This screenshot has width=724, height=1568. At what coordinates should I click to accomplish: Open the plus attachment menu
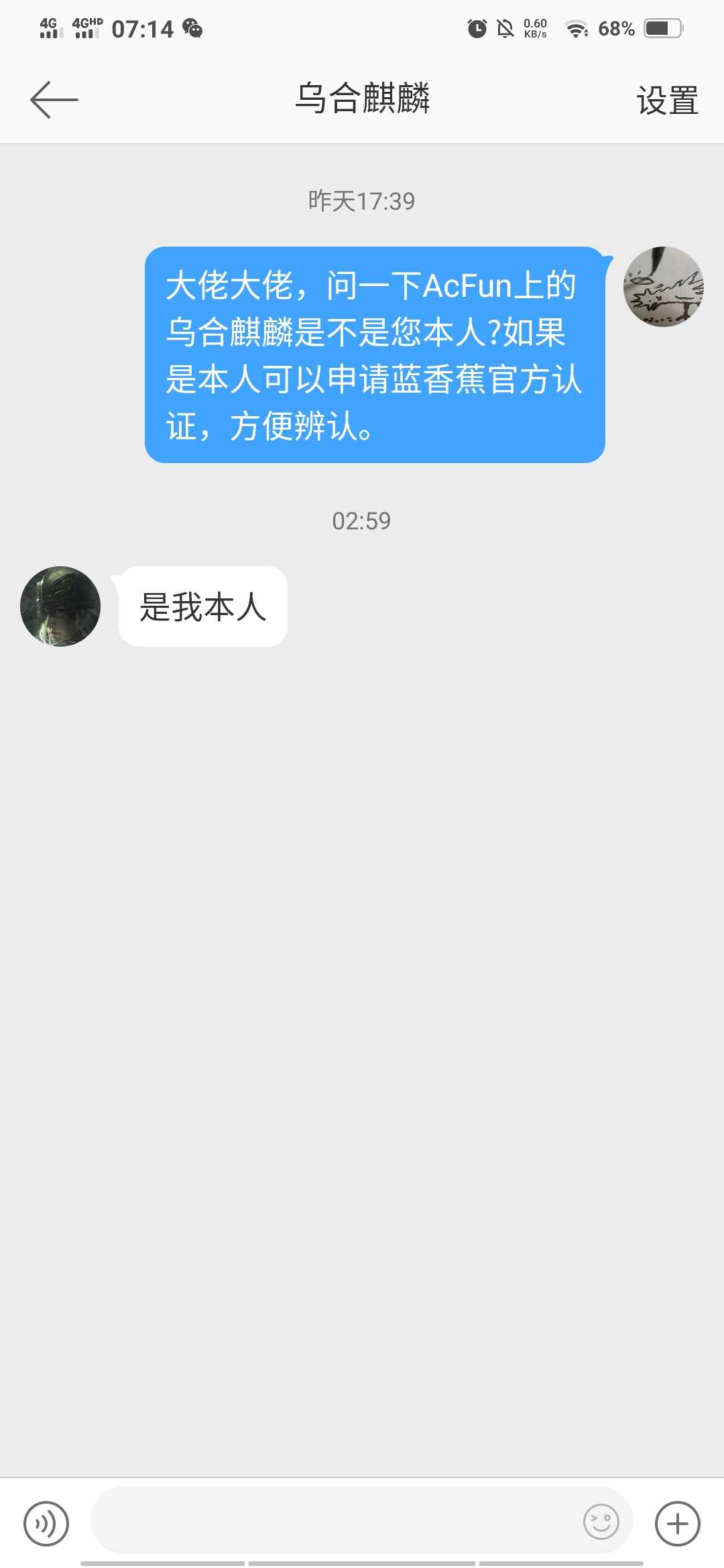click(x=677, y=1524)
